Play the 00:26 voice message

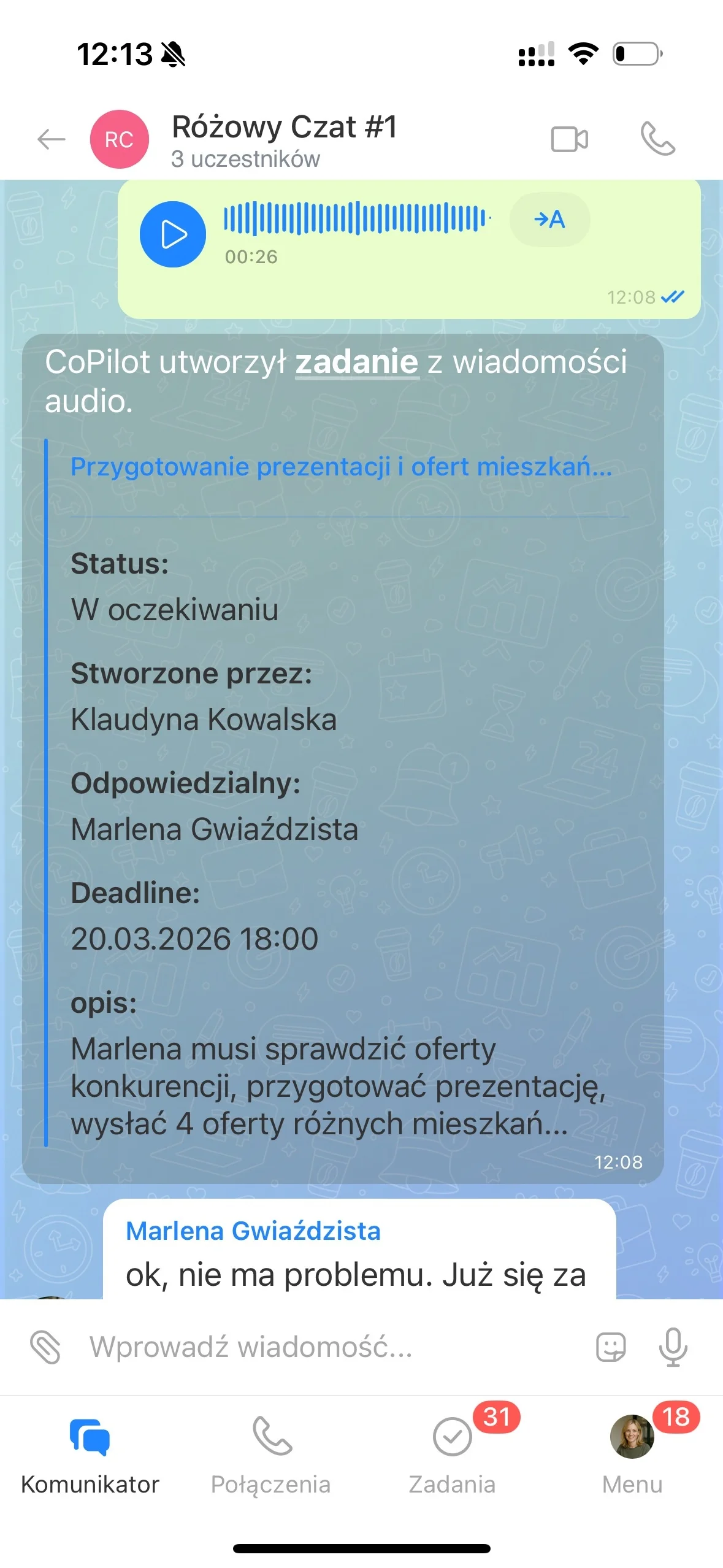(173, 234)
